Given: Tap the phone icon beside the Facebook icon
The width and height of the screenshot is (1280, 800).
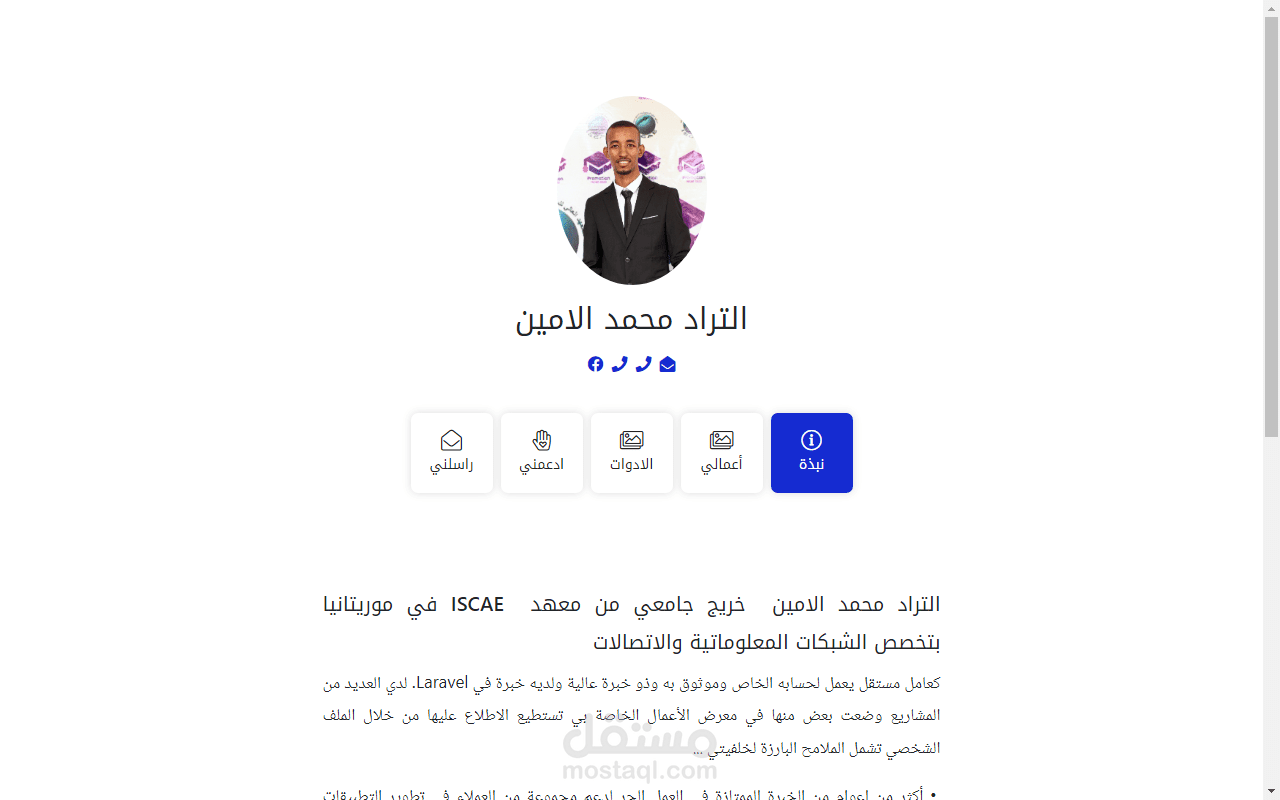Looking at the screenshot, I should coord(620,364).
